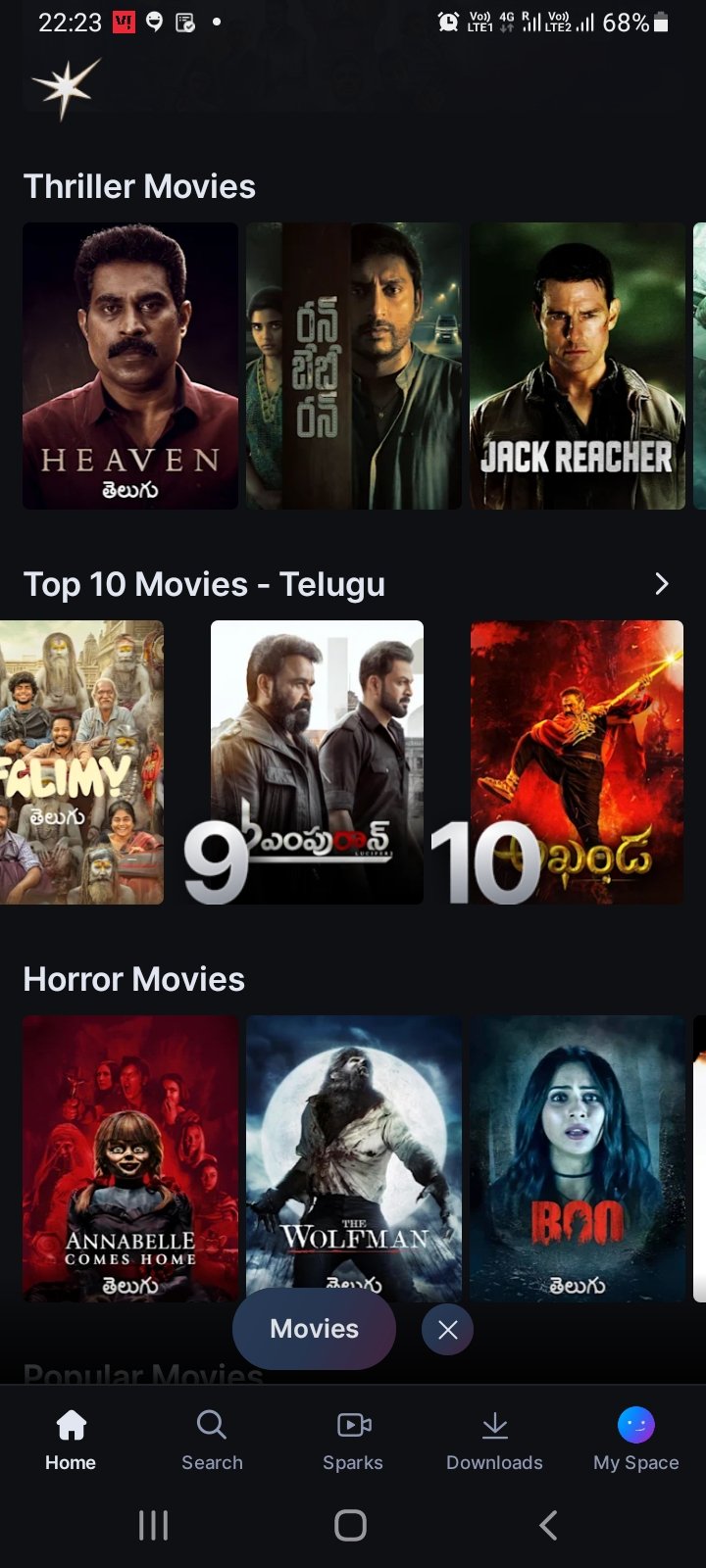Tap the Movies filter chip
This screenshot has height=1568, width=706.
[314, 1329]
